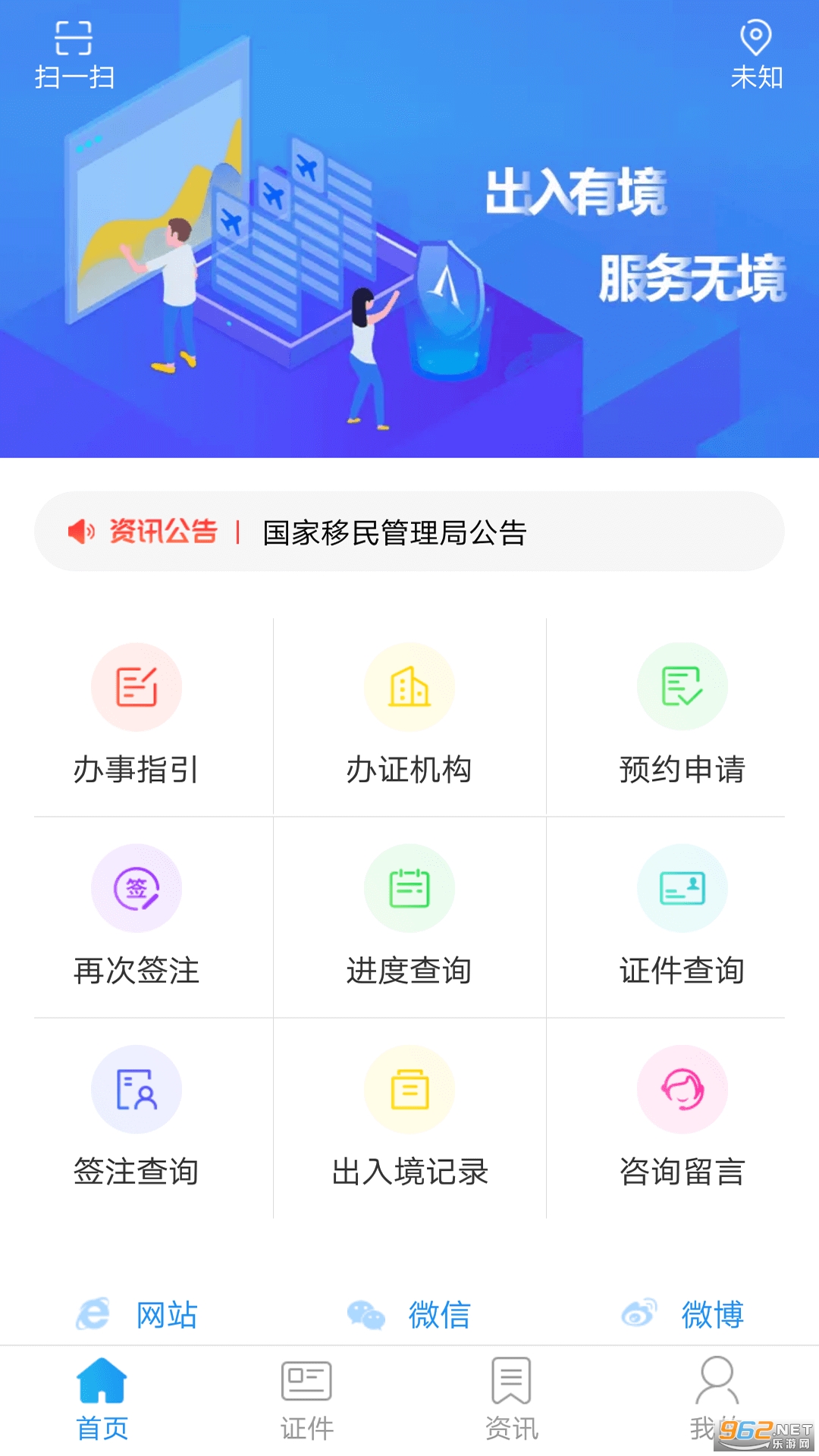Tap the 未知 location selector

tap(756, 55)
